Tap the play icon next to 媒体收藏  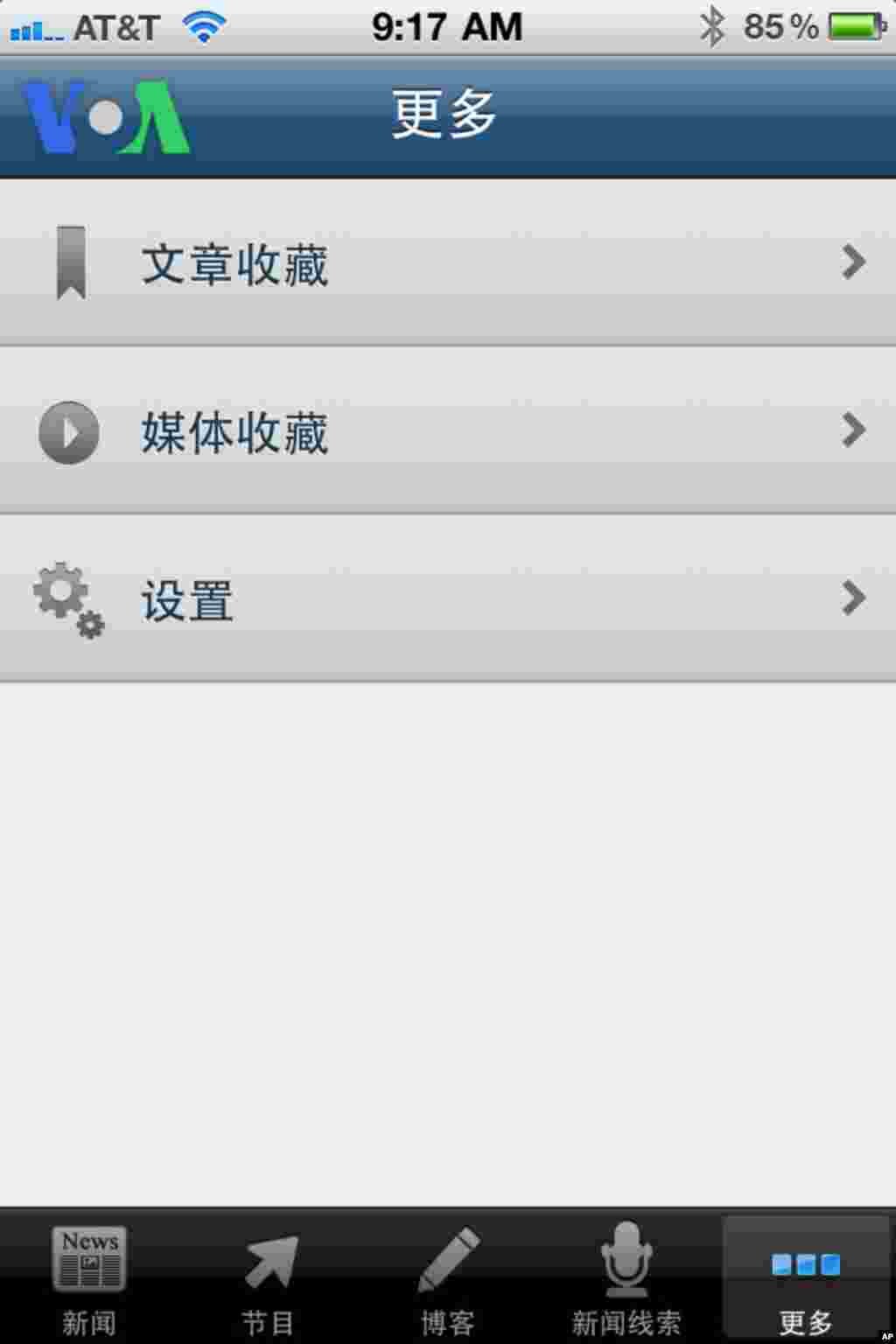click(68, 431)
